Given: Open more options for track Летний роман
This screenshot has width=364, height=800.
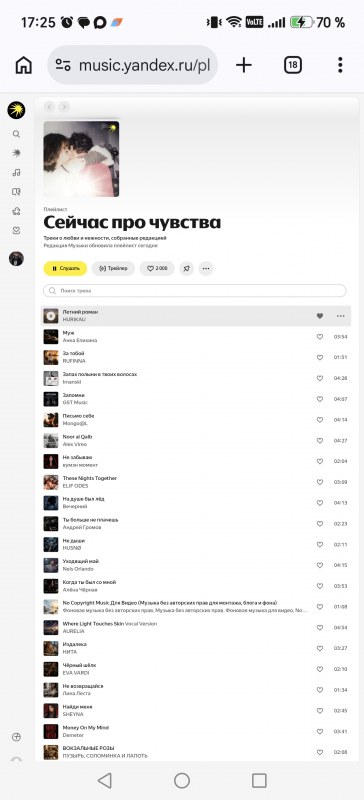Looking at the screenshot, I should pyautogui.click(x=341, y=316).
